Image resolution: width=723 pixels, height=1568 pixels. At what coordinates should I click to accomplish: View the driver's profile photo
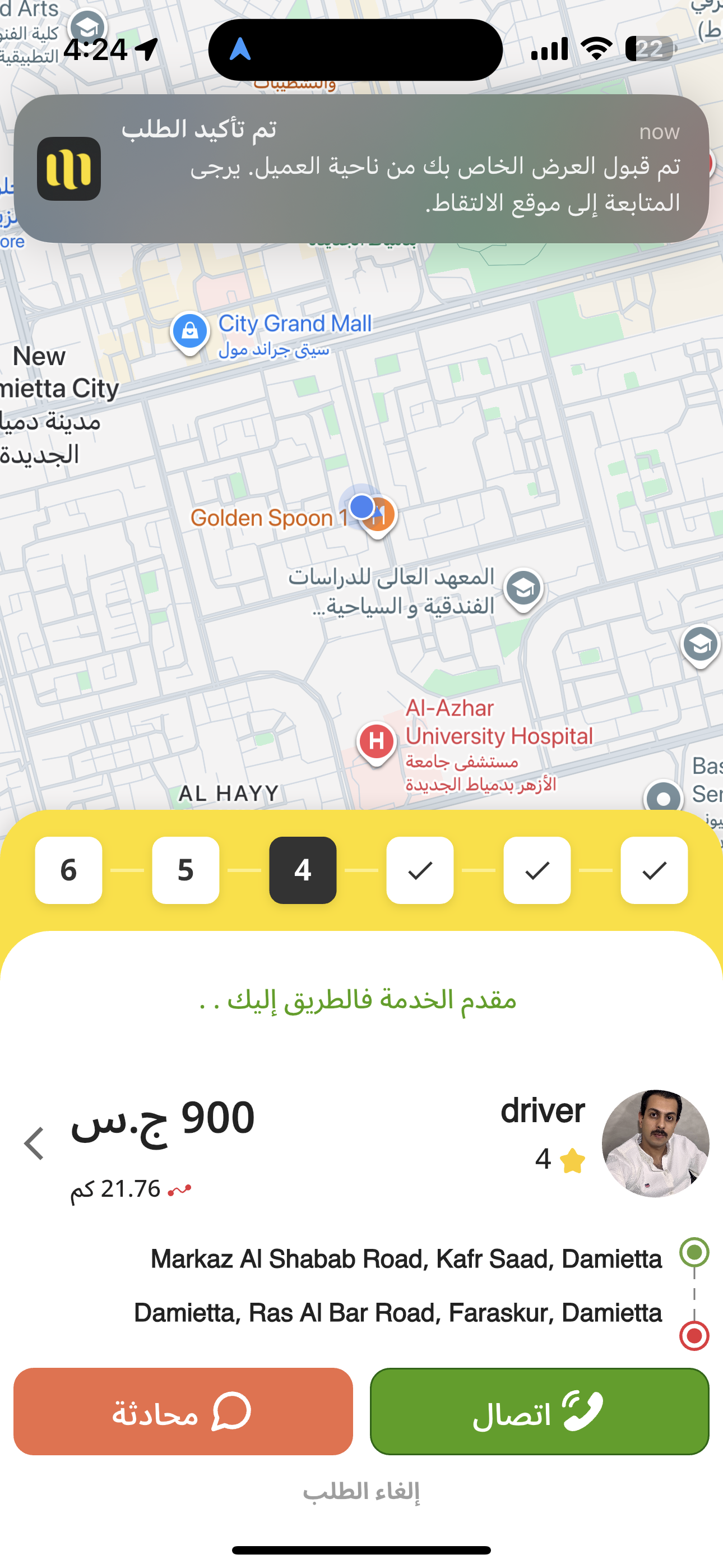655,1143
